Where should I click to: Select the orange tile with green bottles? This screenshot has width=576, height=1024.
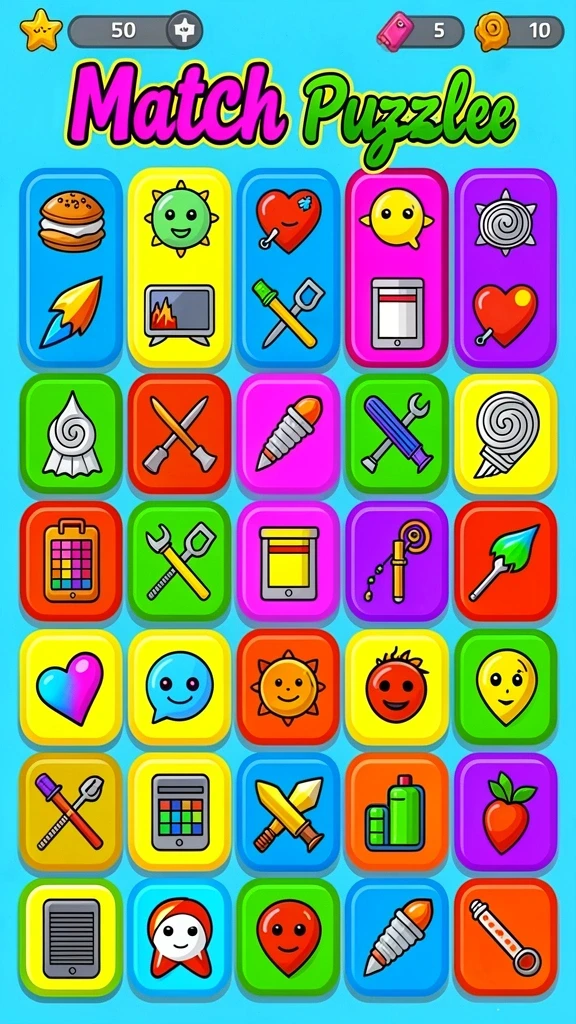[397, 812]
